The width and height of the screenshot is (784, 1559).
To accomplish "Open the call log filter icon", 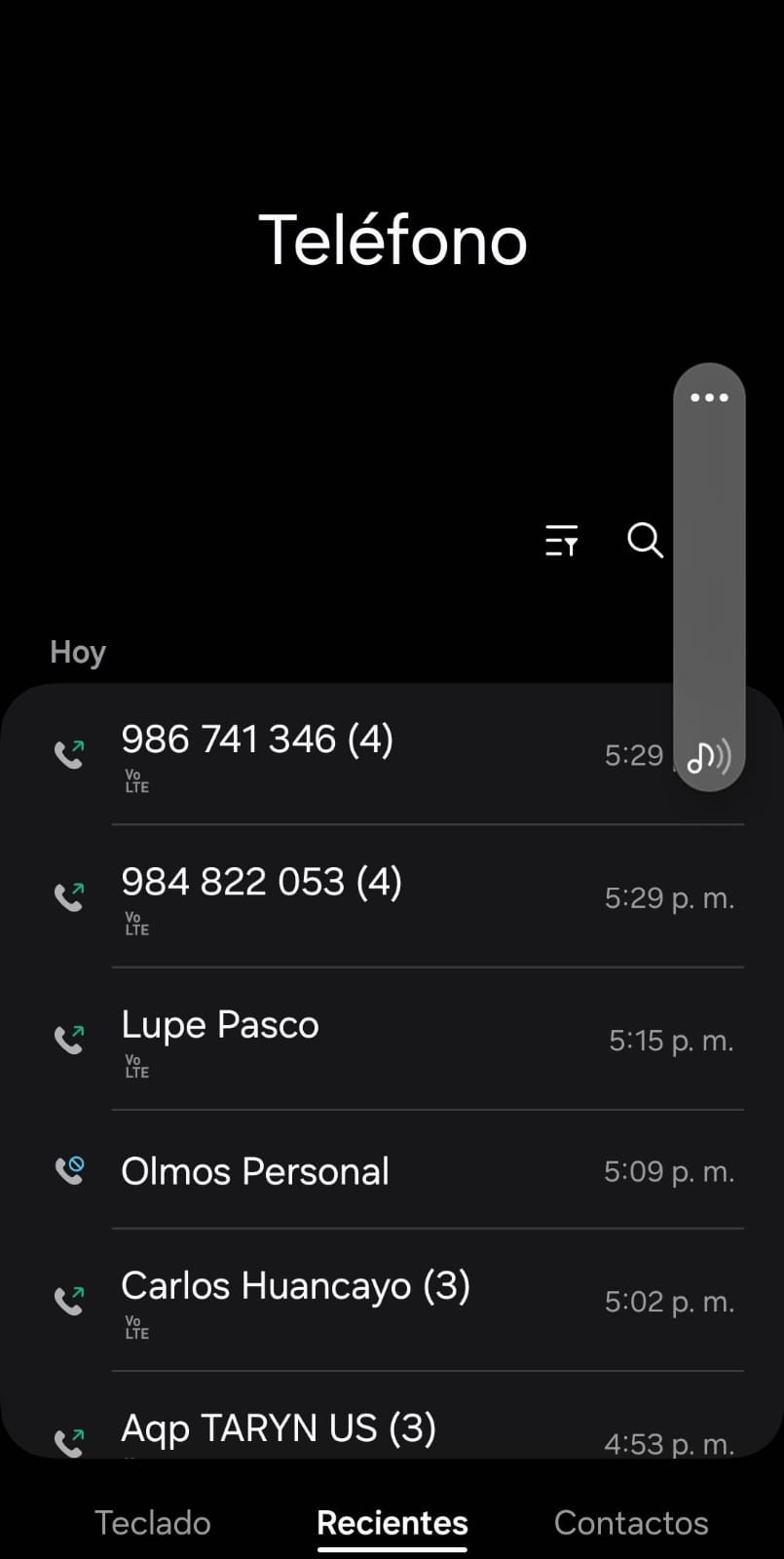I will 562,540.
